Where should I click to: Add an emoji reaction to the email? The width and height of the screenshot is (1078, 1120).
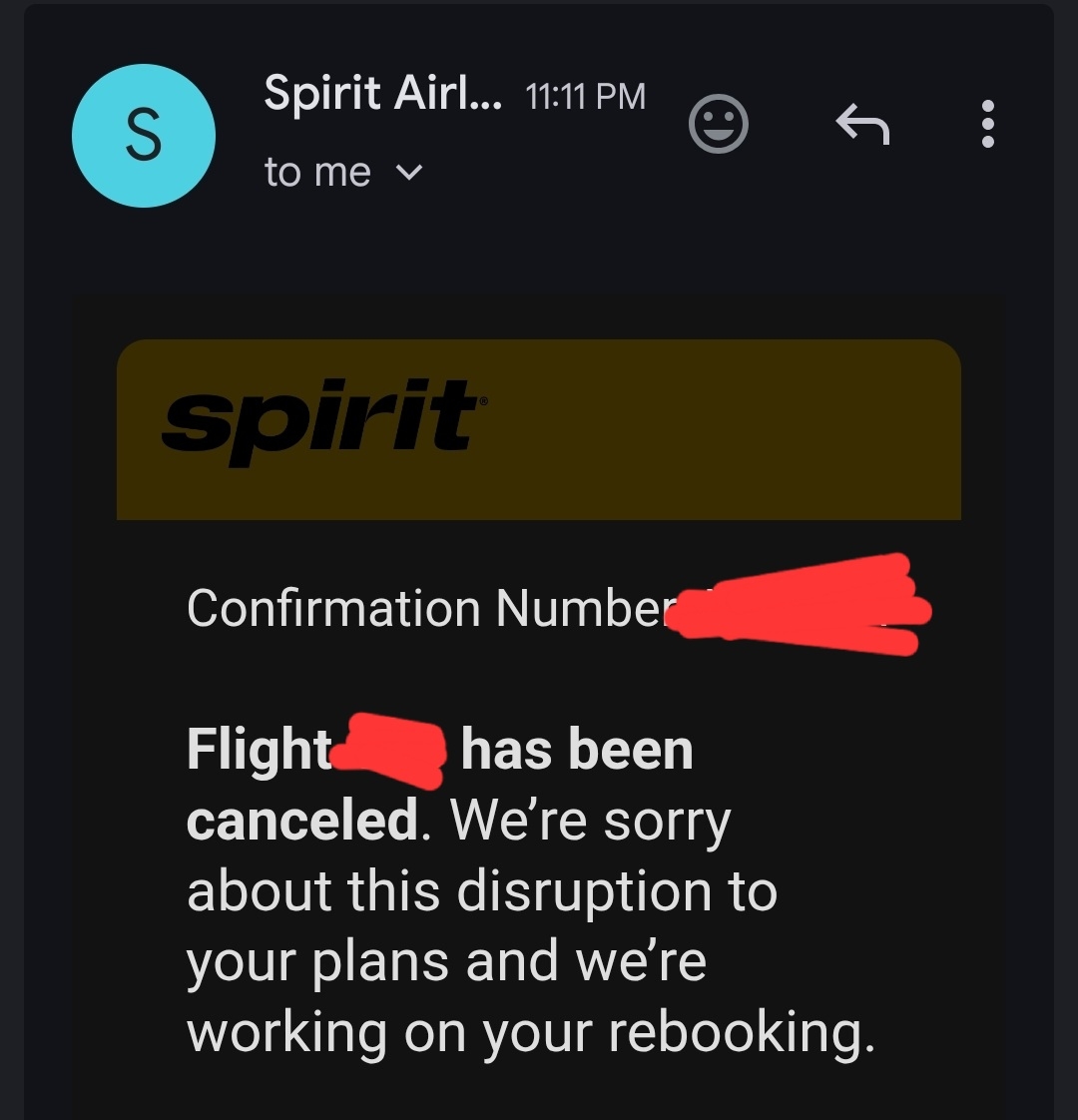point(719,125)
